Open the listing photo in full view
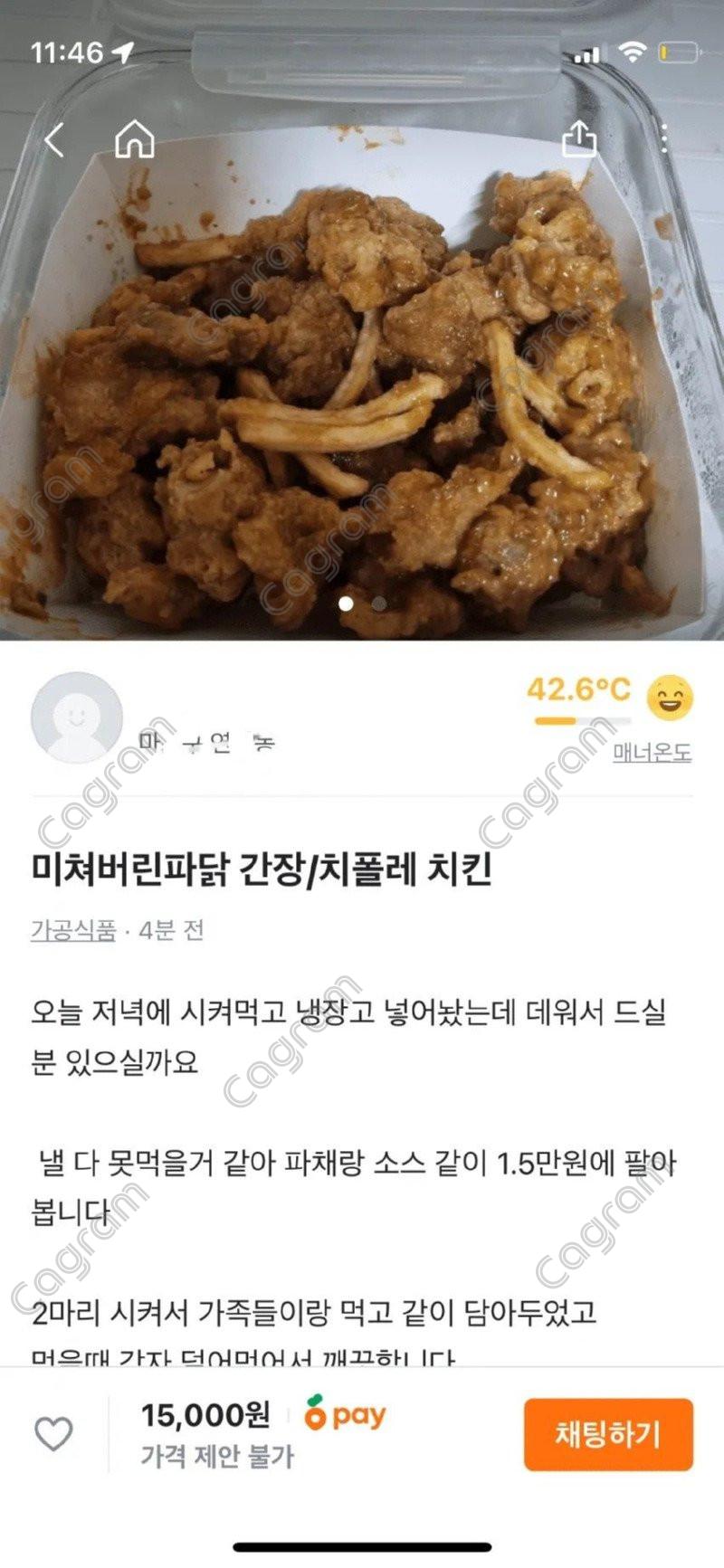724x1568 pixels. tap(362, 389)
